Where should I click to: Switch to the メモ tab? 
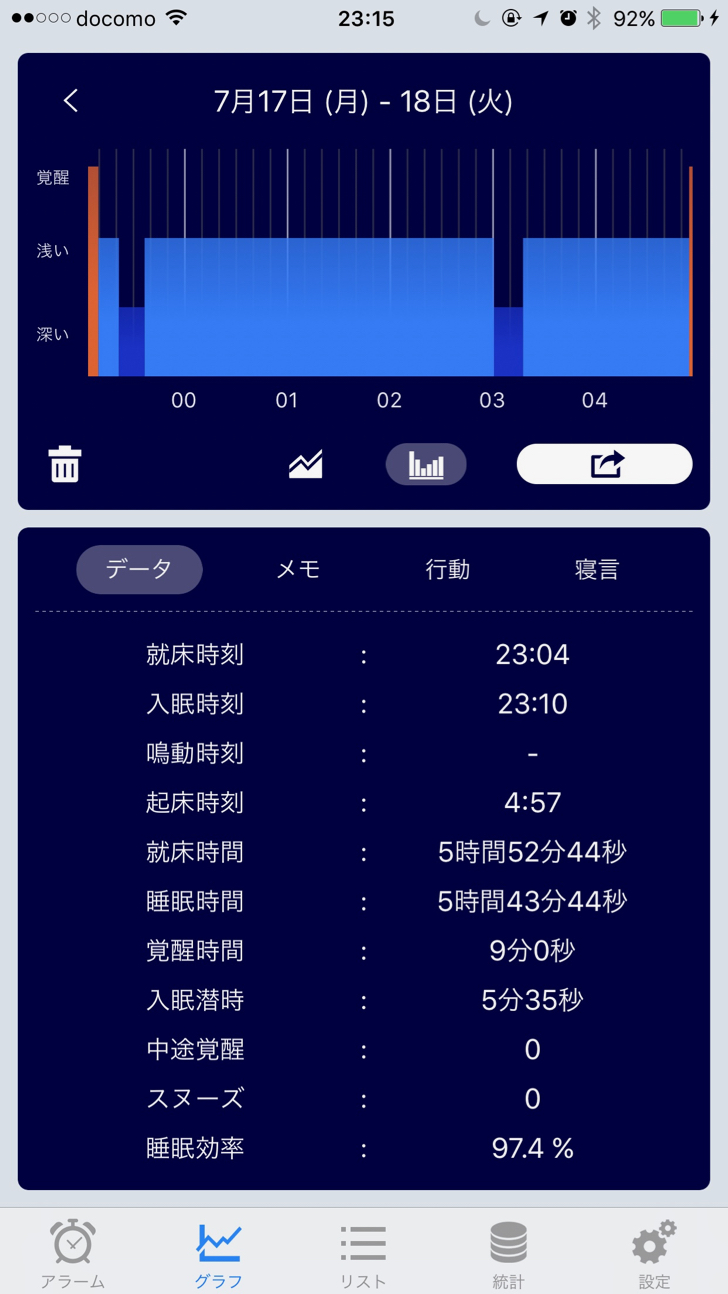click(x=298, y=569)
